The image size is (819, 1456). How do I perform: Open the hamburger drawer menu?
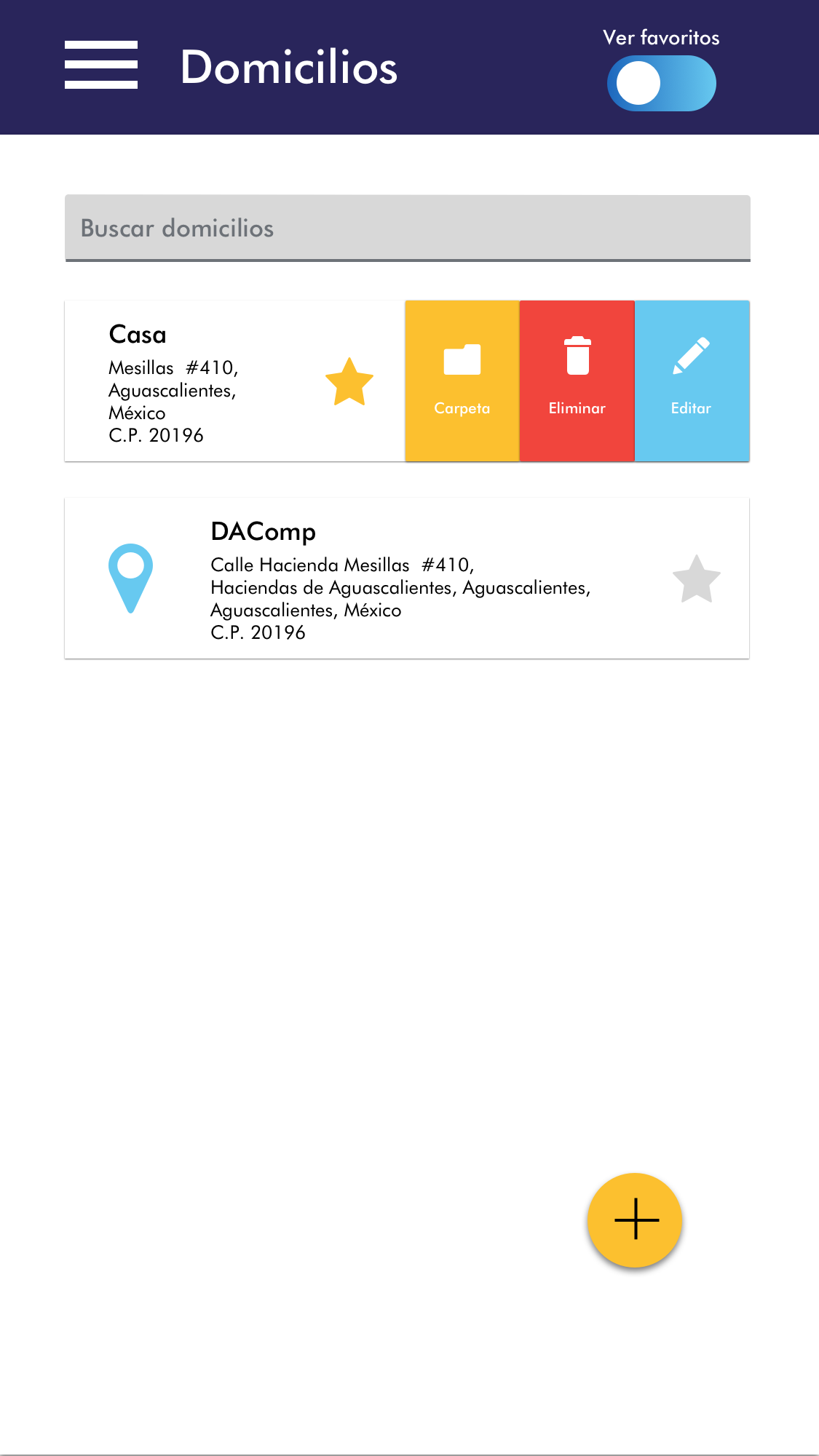[x=101, y=65]
